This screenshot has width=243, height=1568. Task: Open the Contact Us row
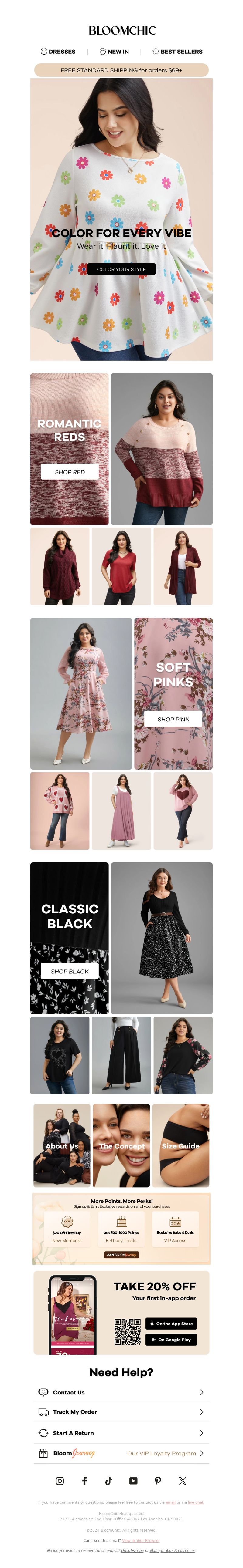tap(121, 1392)
